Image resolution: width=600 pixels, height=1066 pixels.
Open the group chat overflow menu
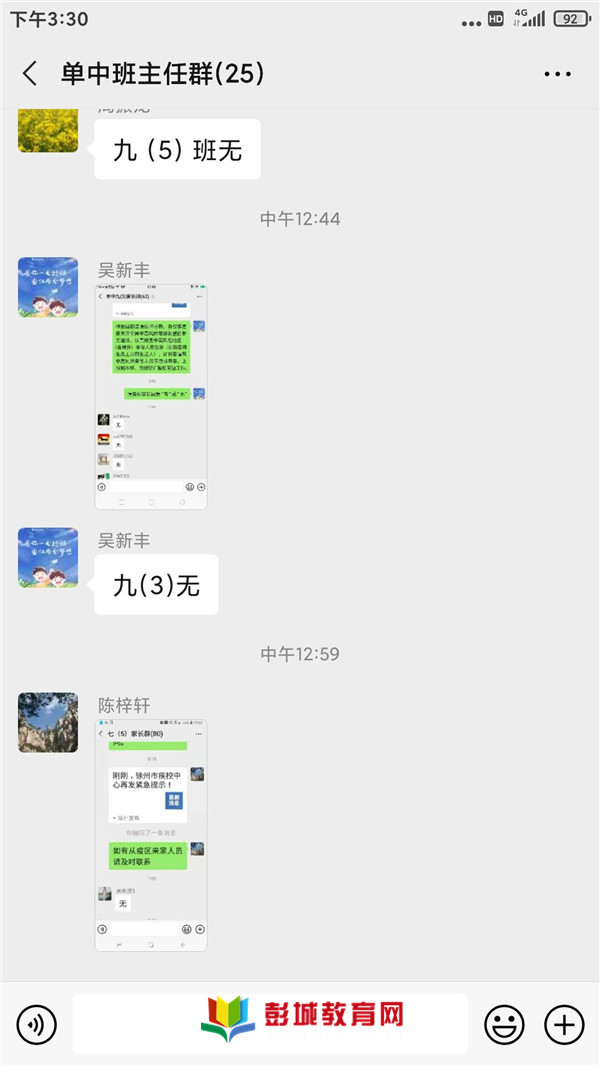[557, 73]
